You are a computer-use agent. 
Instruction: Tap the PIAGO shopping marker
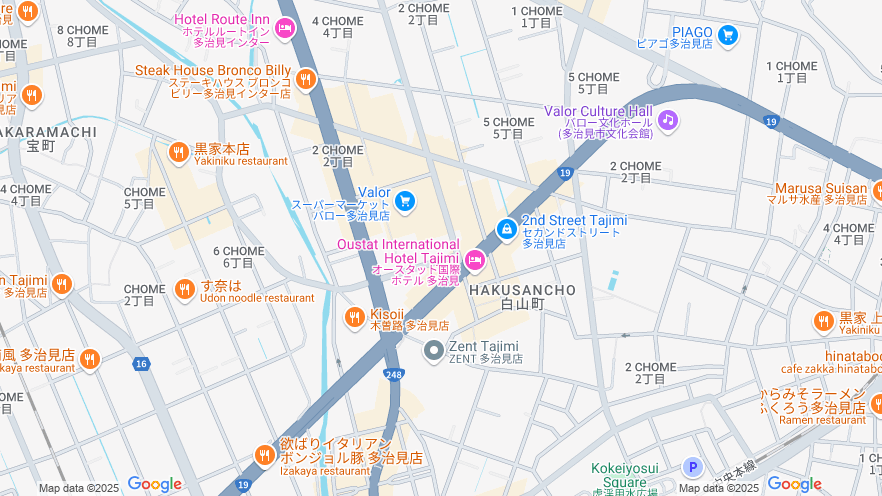[727, 36]
